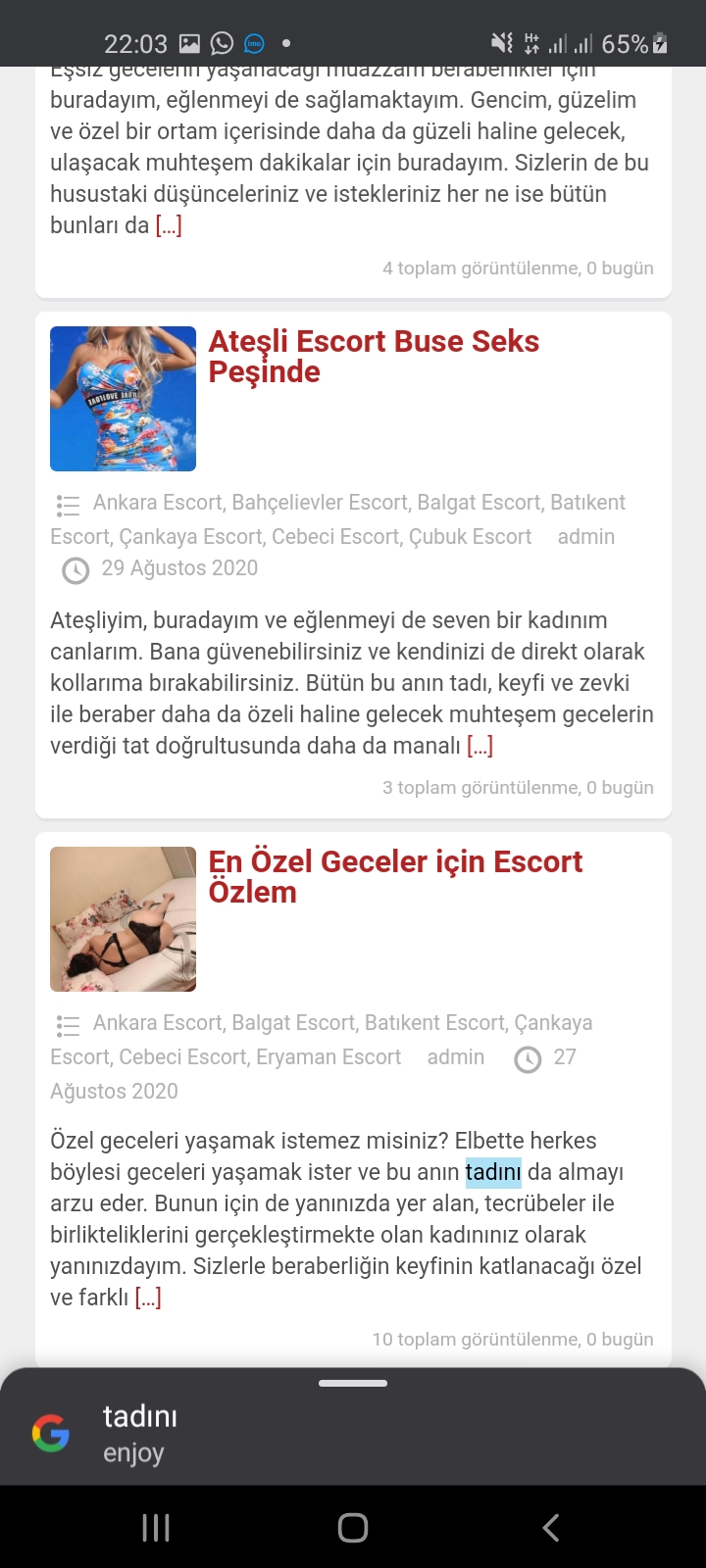Open recent apps from the navigation bar
Viewport: 706px width, 1568px height.
tap(156, 1527)
